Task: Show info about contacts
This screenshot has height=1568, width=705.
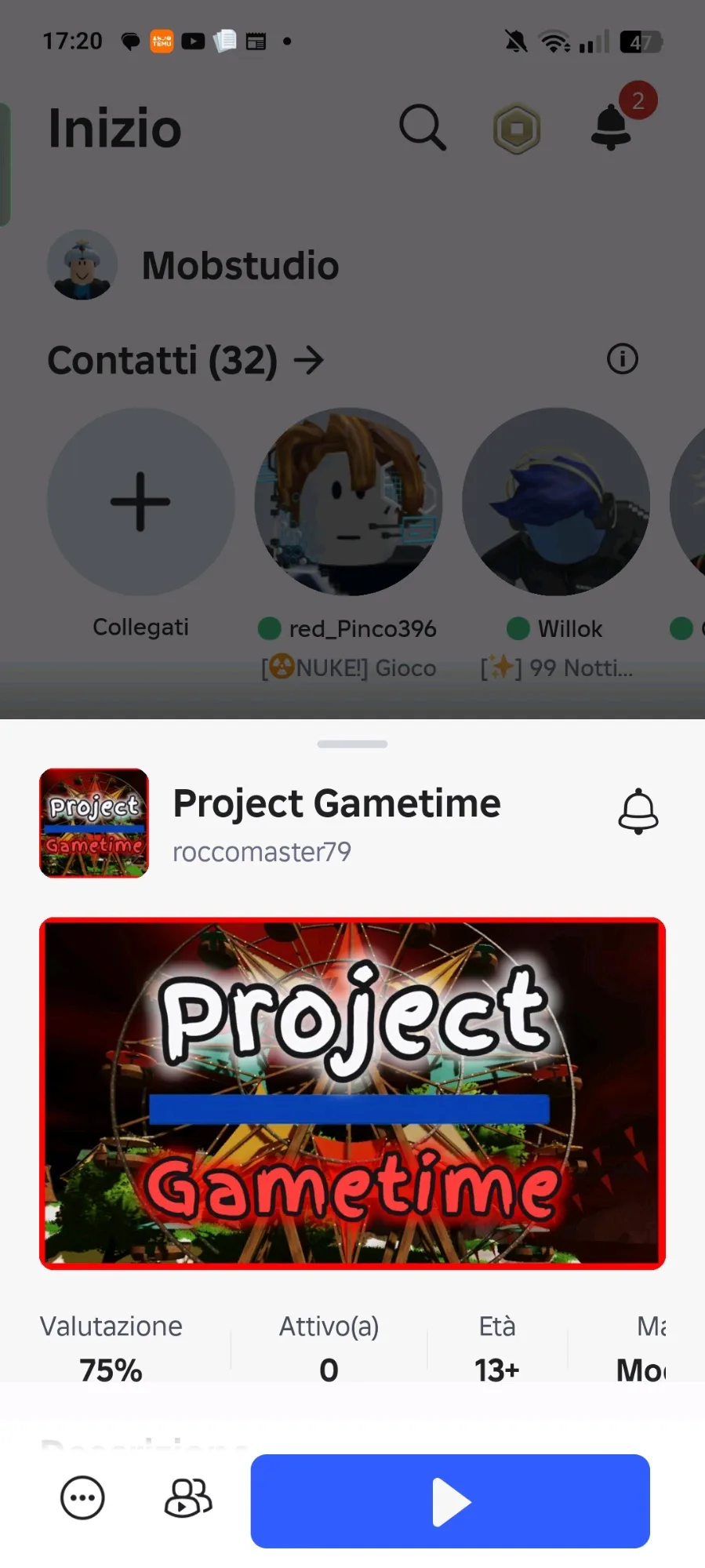Action: coord(623,359)
